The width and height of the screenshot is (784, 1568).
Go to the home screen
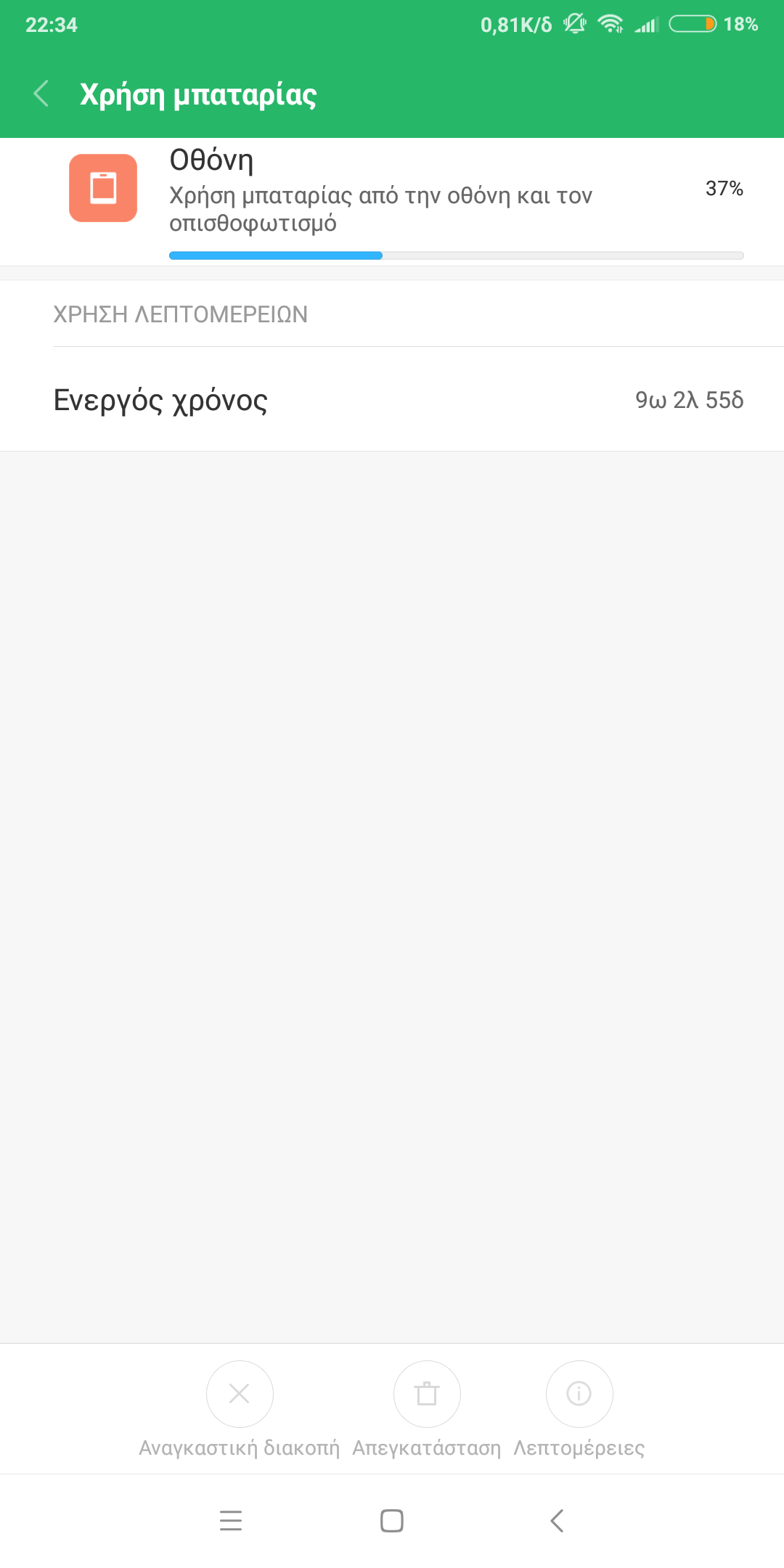click(x=392, y=1520)
